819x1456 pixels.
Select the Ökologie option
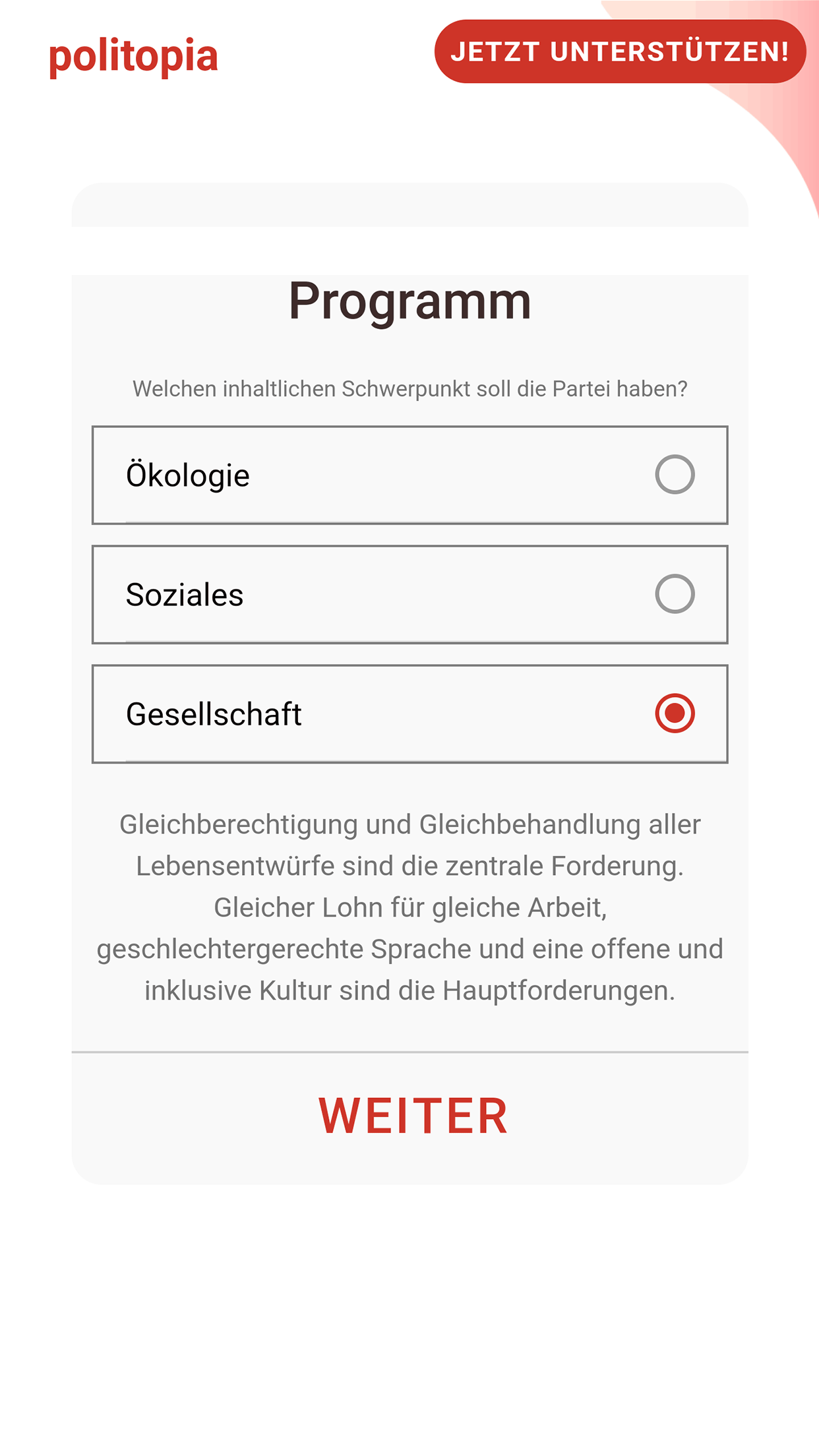(x=409, y=475)
